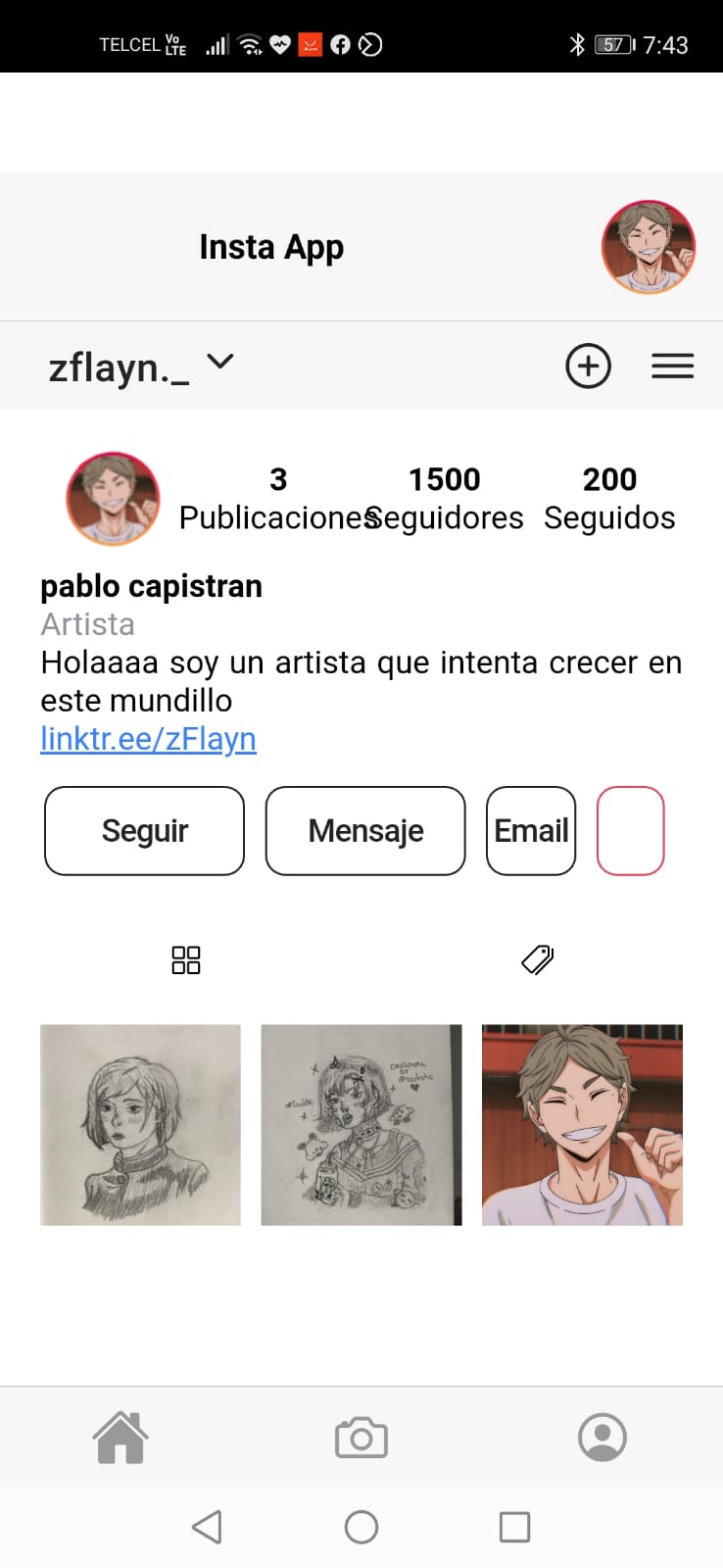The image size is (723, 1568).
Task: Tap the empty red-outlined button
Action: click(x=630, y=831)
